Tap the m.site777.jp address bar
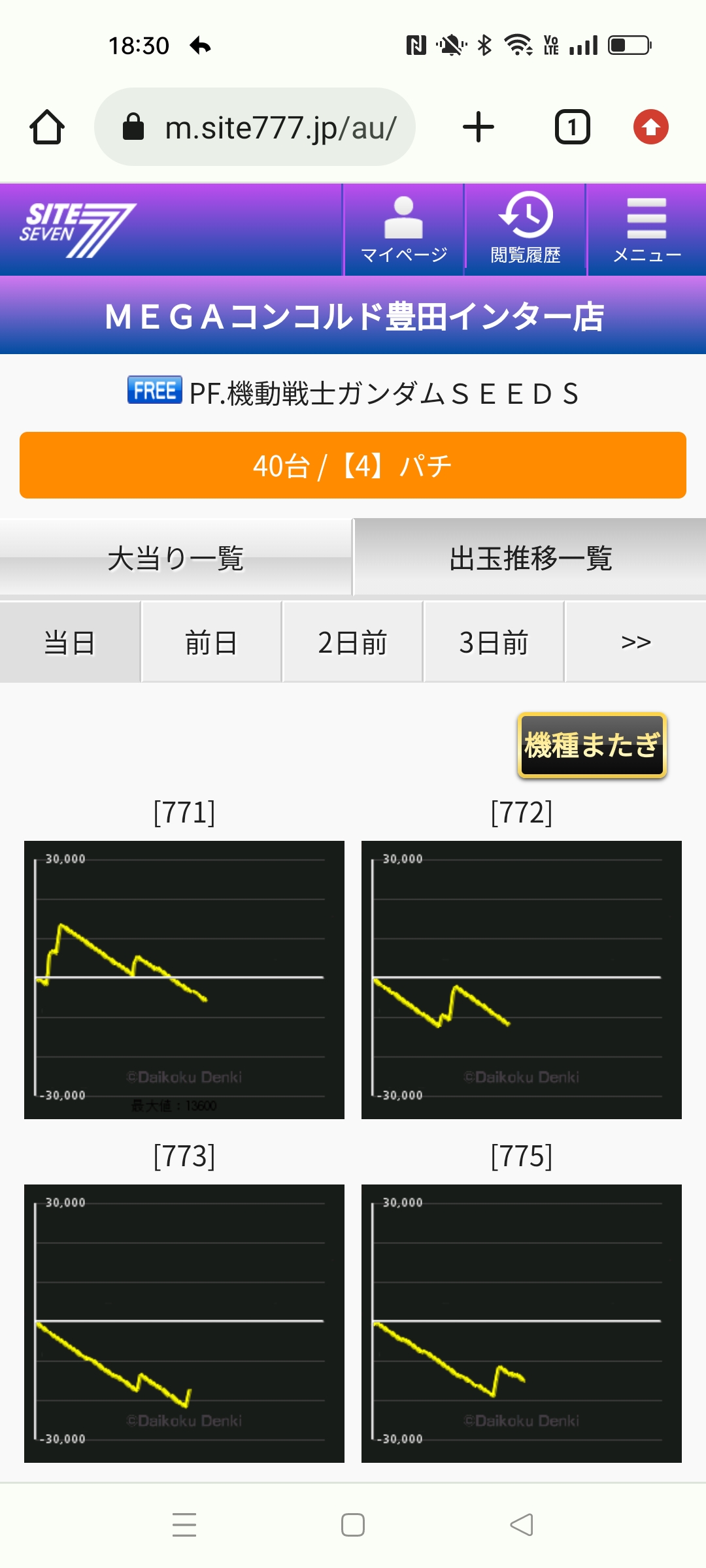This screenshot has height=1568, width=706. coord(255,127)
